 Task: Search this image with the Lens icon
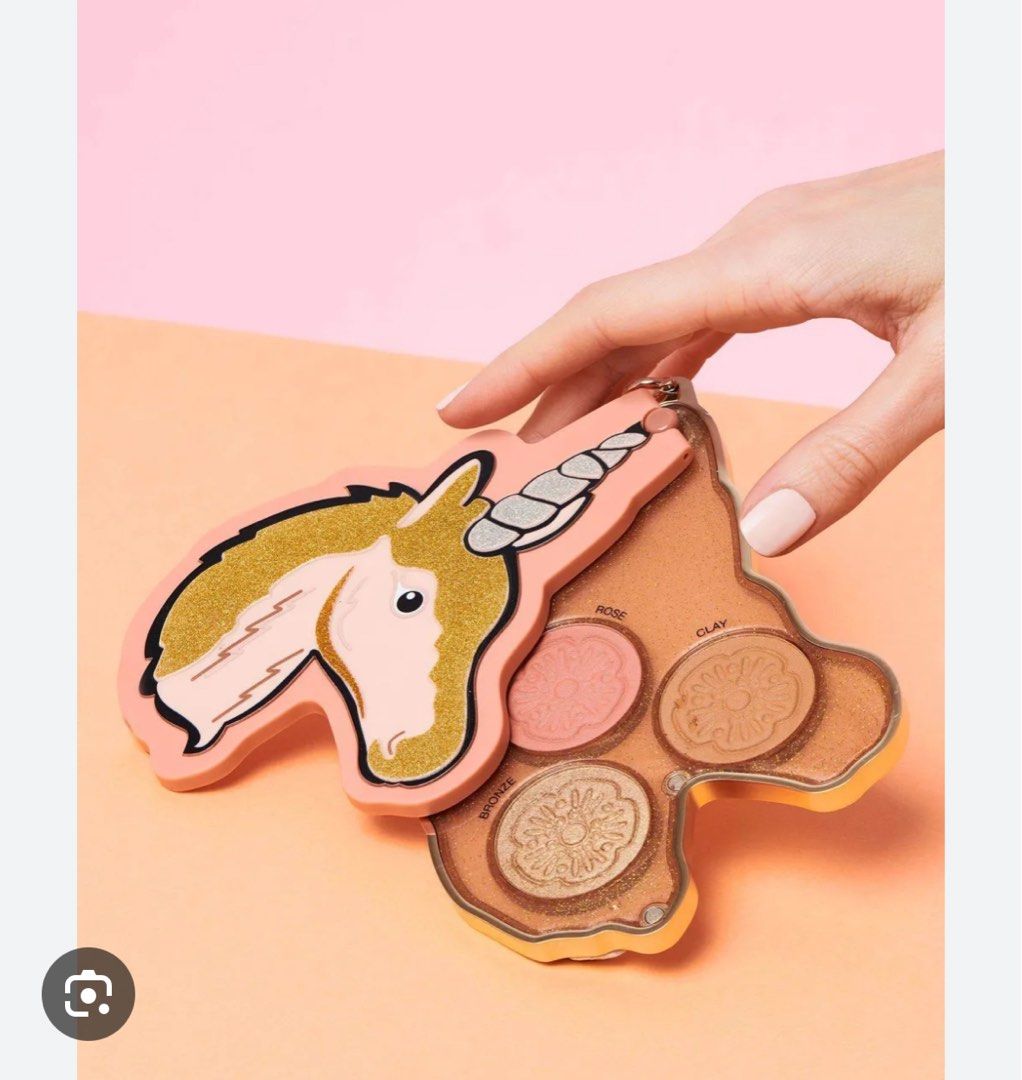(x=88, y=993)
